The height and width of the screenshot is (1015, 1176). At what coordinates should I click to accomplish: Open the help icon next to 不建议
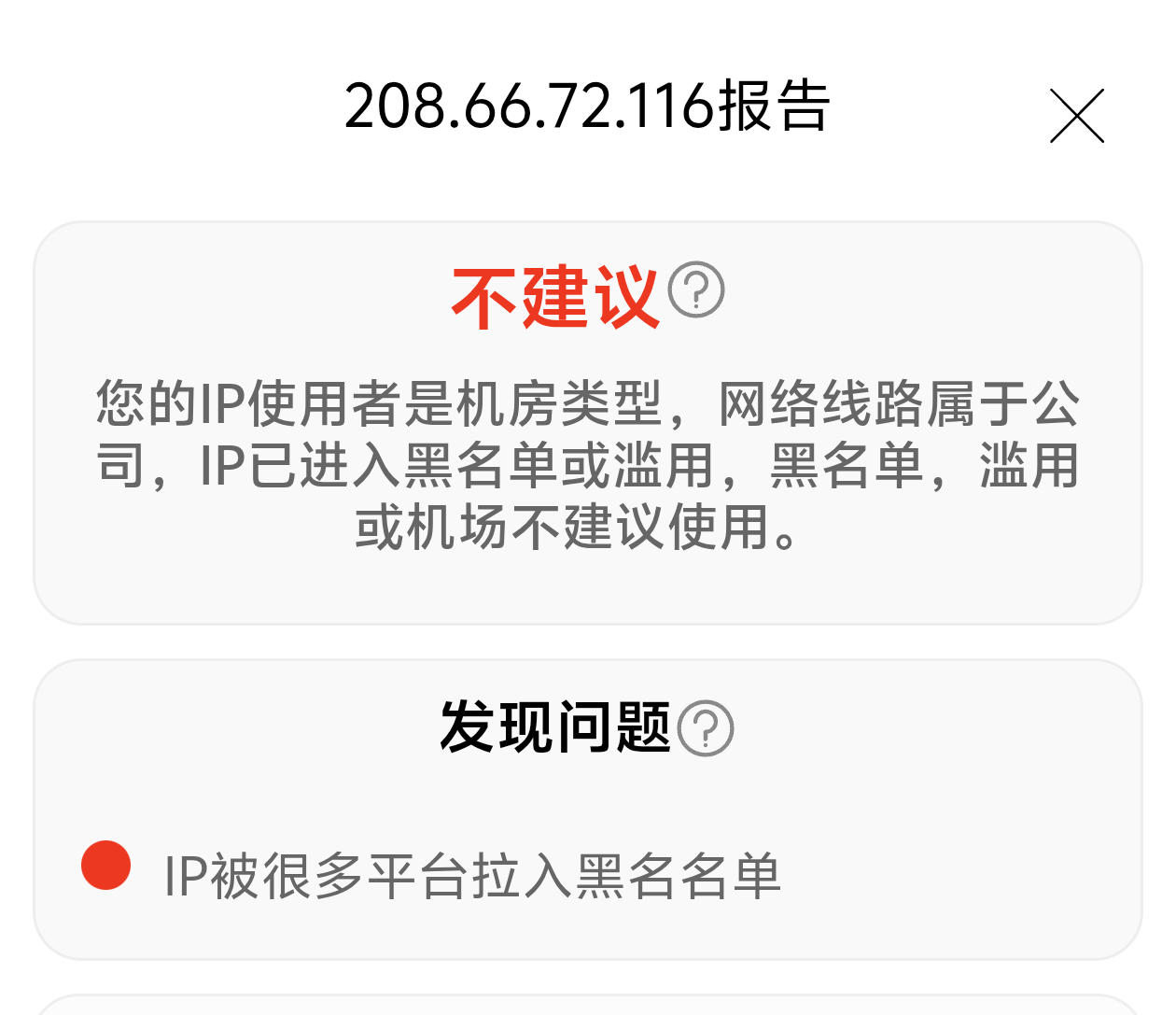pos(696,290)
